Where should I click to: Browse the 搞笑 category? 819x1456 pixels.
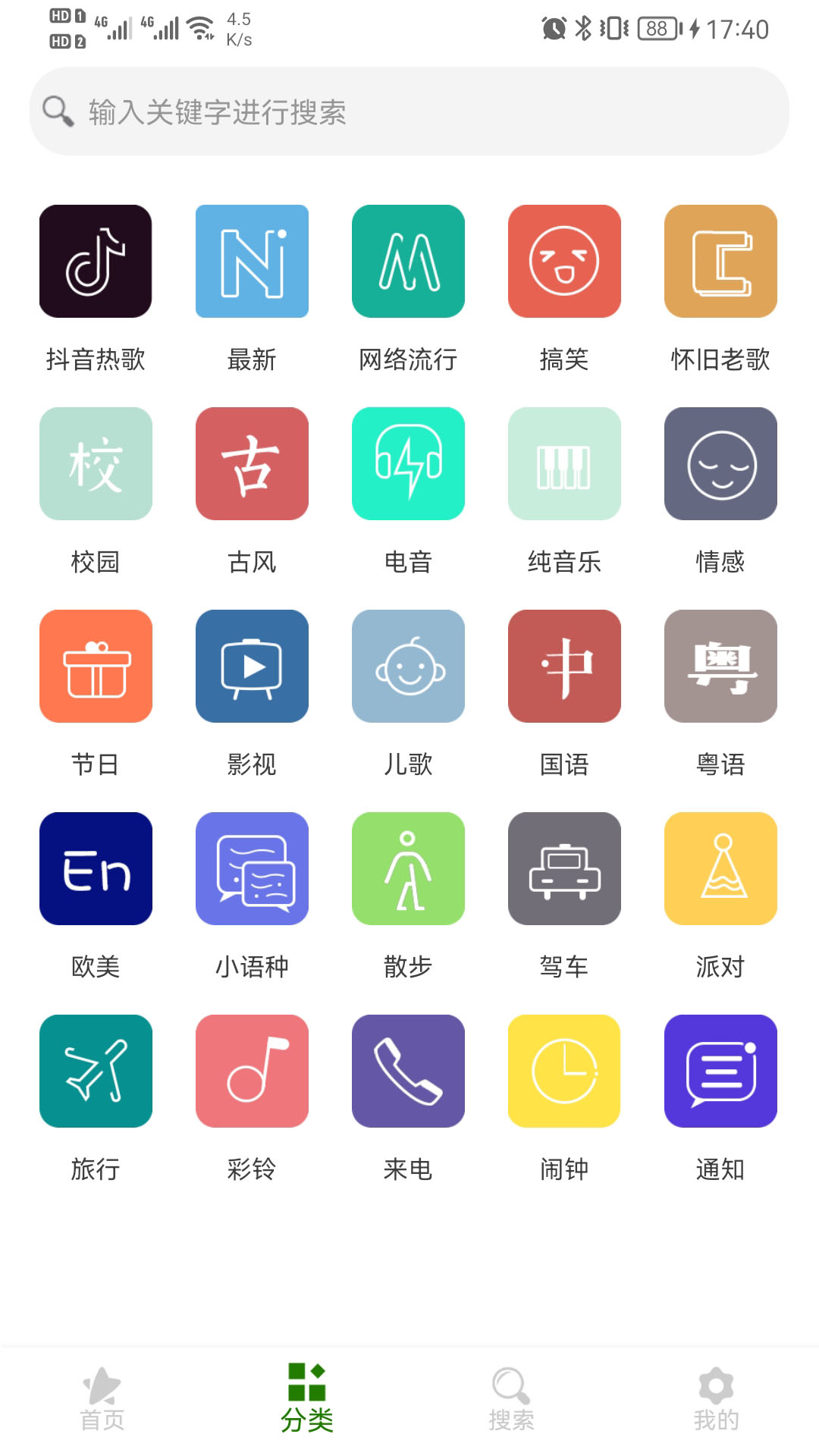564,262
